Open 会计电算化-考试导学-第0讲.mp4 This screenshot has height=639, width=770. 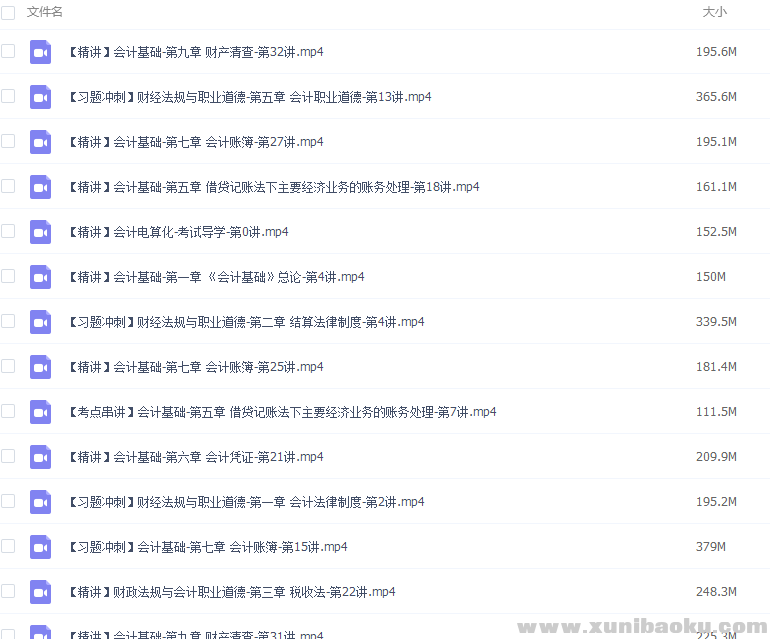178,232
